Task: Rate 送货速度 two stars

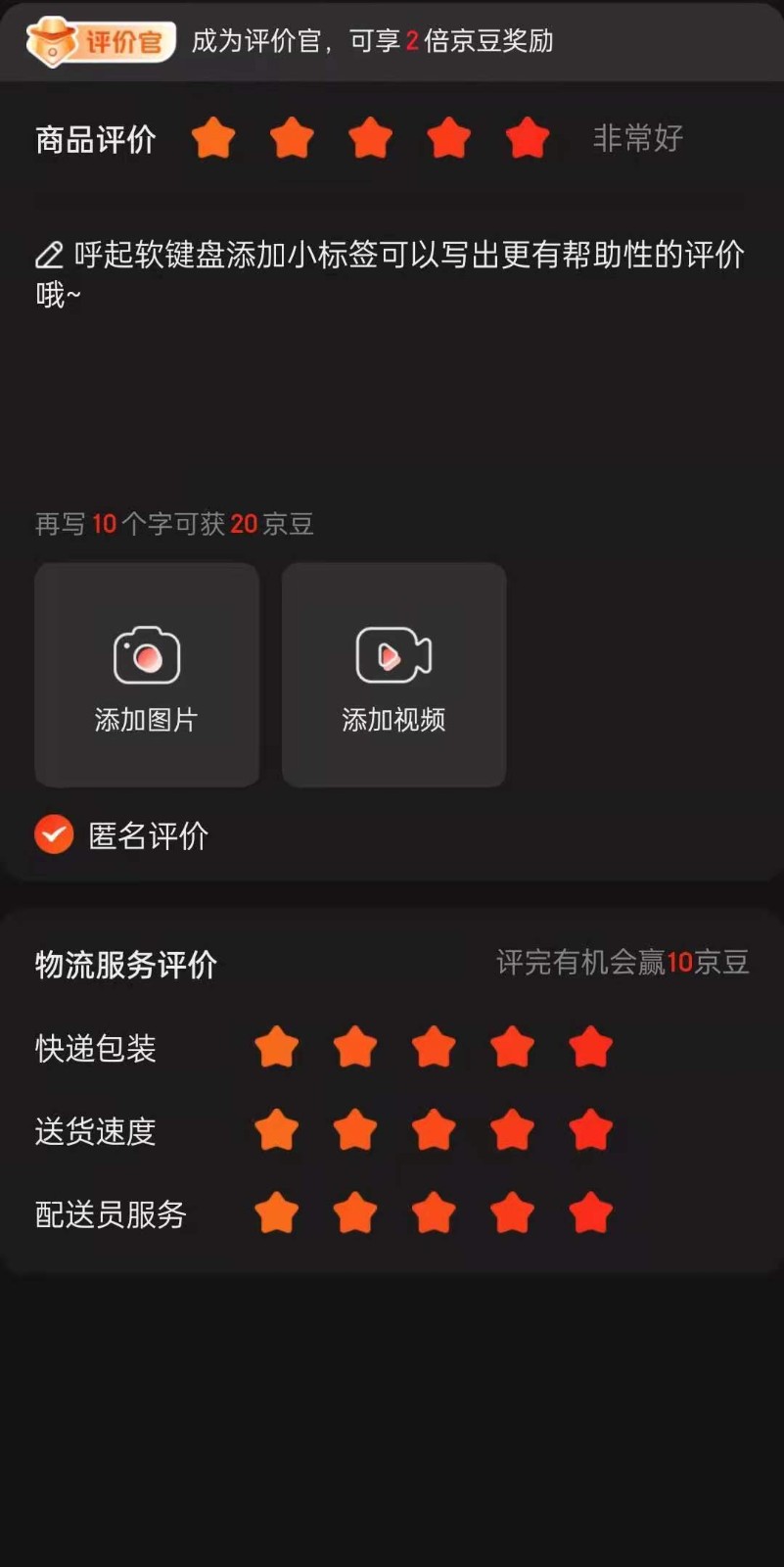Action: [x=355, y=1131]
